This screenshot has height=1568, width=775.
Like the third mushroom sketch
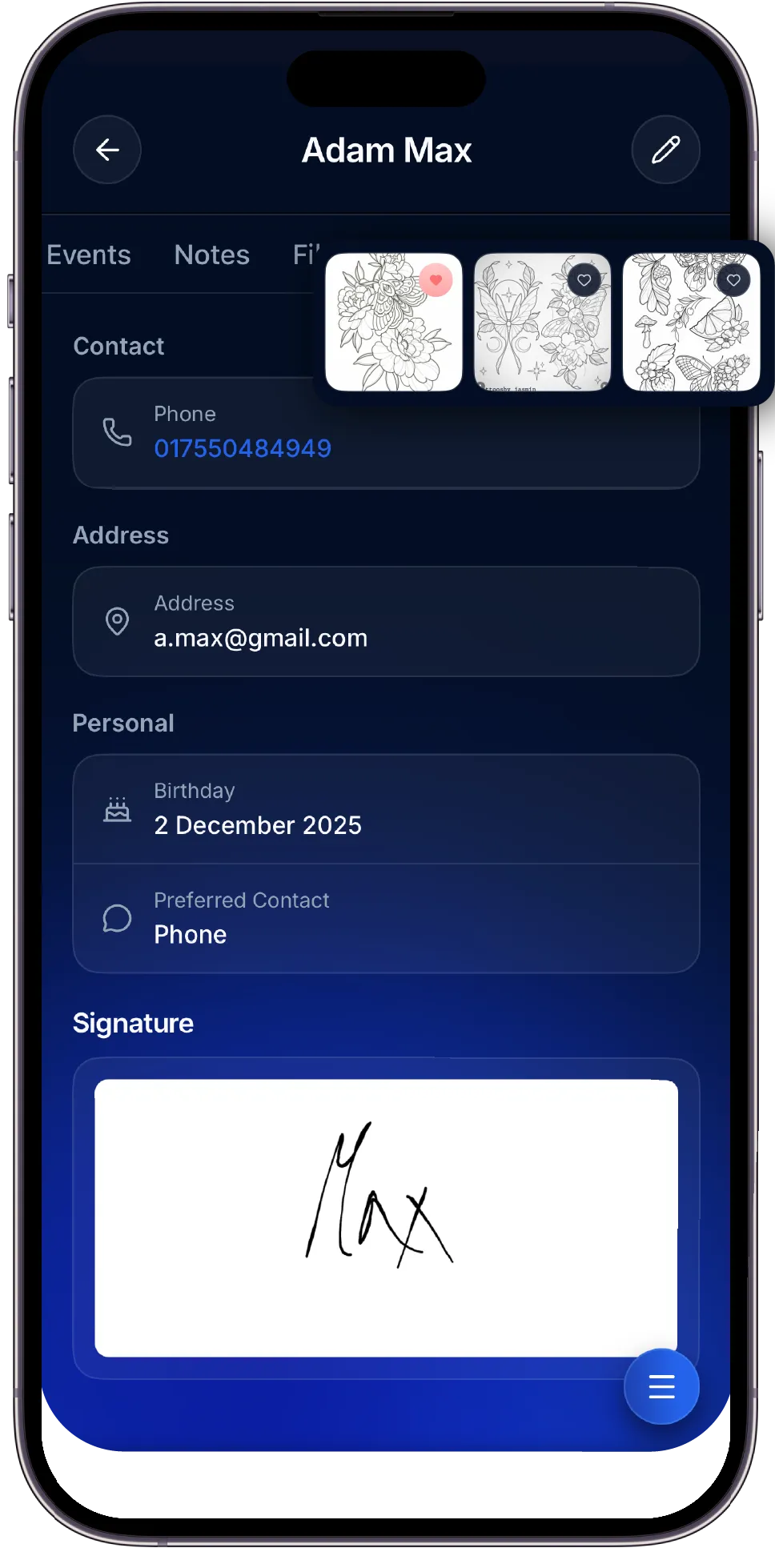(733, 280)
